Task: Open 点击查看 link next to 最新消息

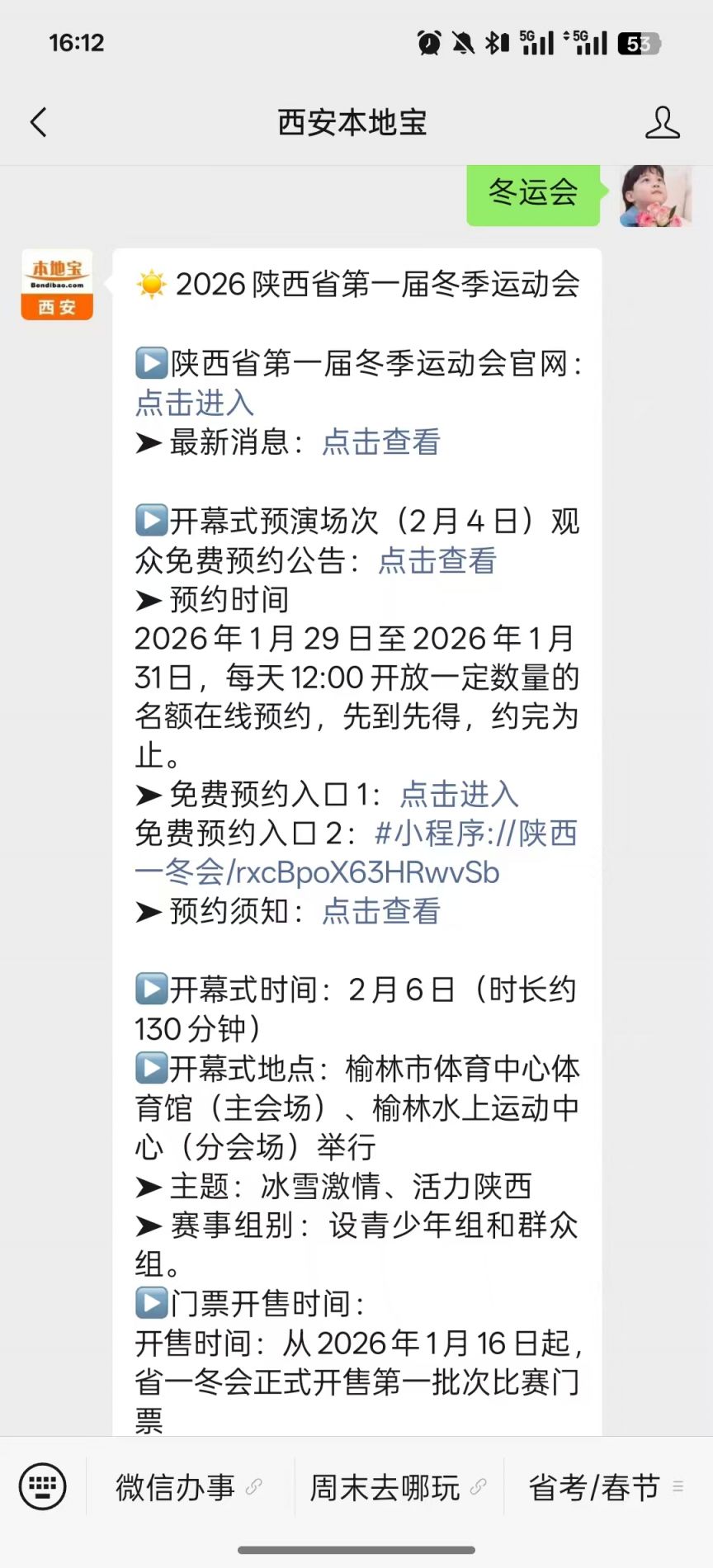Action: point(381,442)
